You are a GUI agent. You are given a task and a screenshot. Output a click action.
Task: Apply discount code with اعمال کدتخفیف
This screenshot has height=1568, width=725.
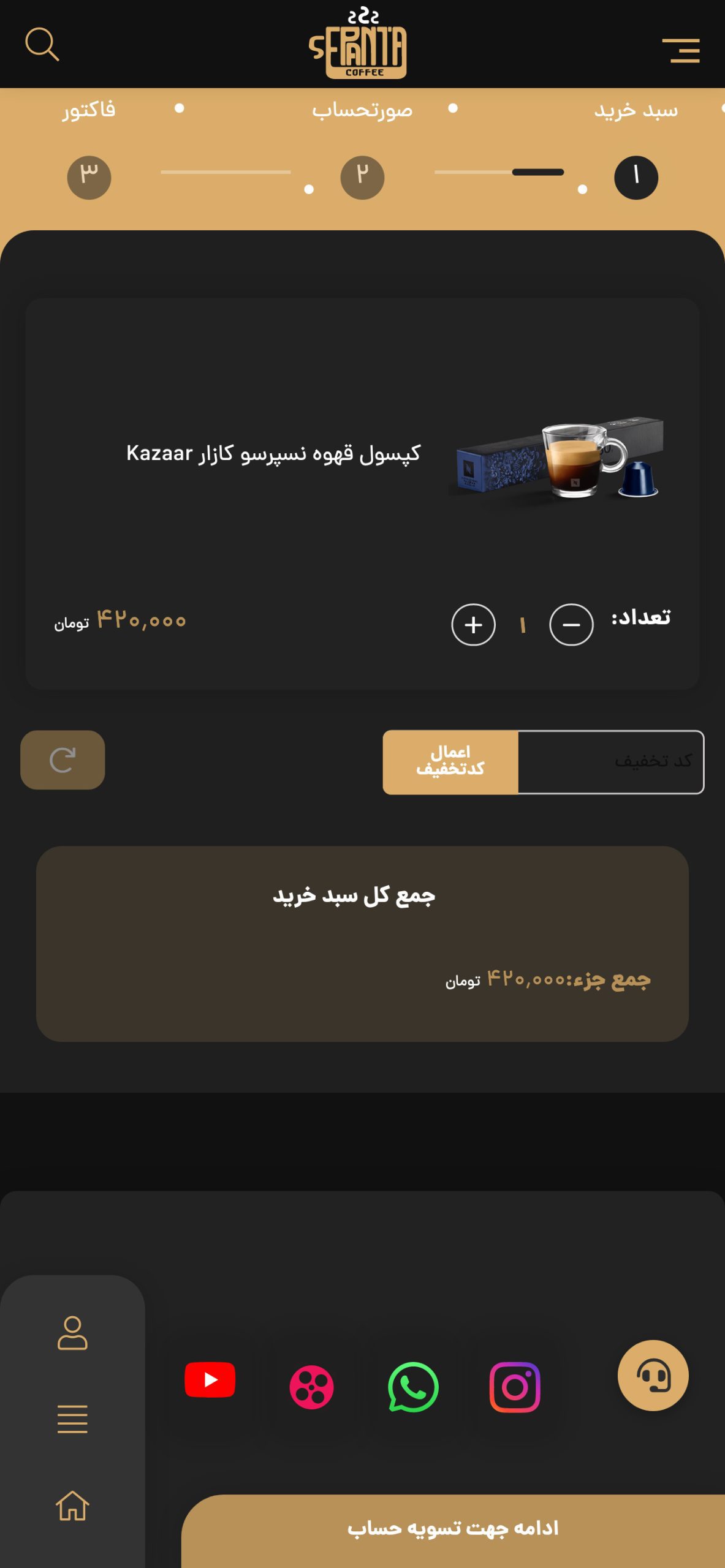[450, 762]
